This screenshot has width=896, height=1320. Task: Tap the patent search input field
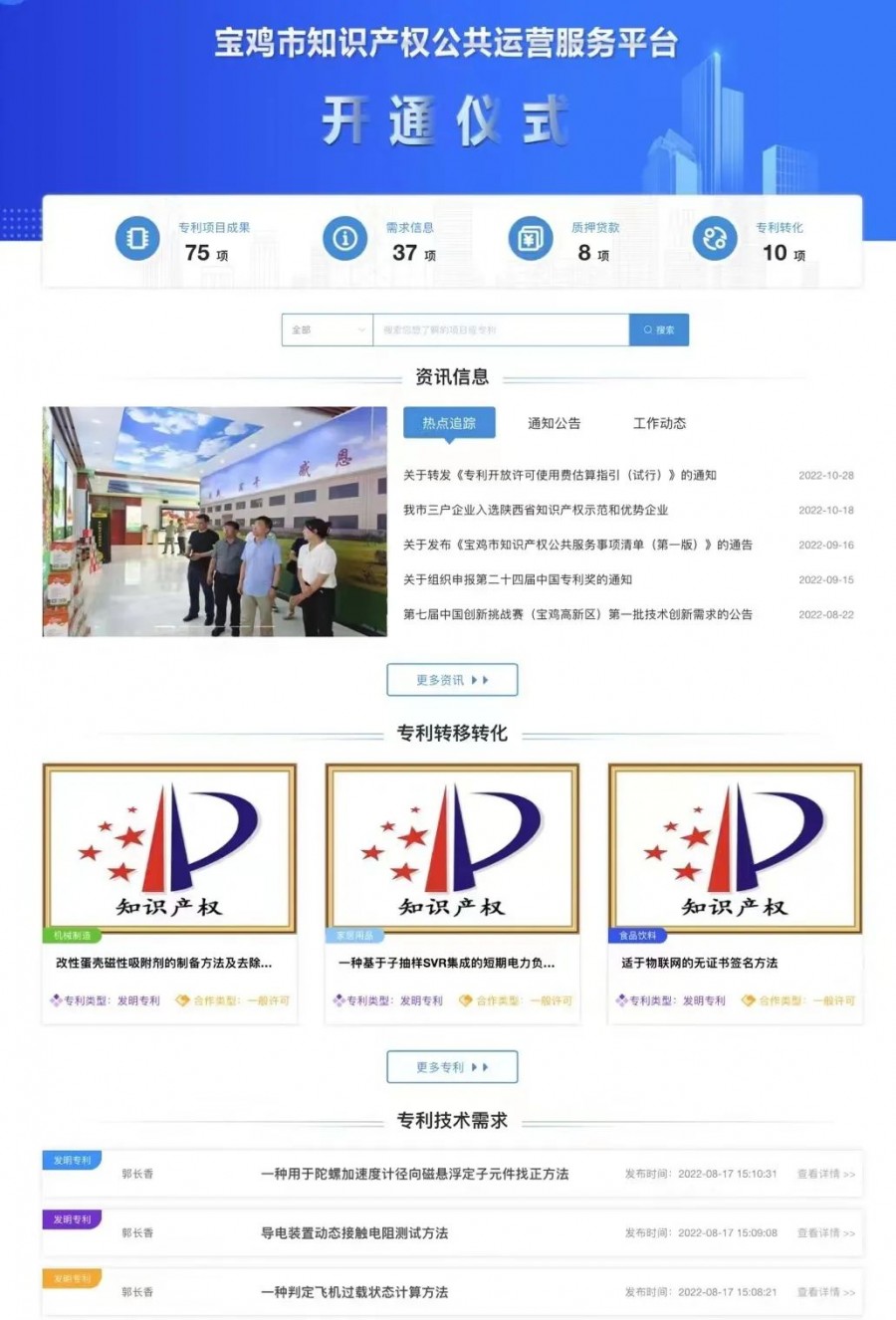tap(500, 330)
